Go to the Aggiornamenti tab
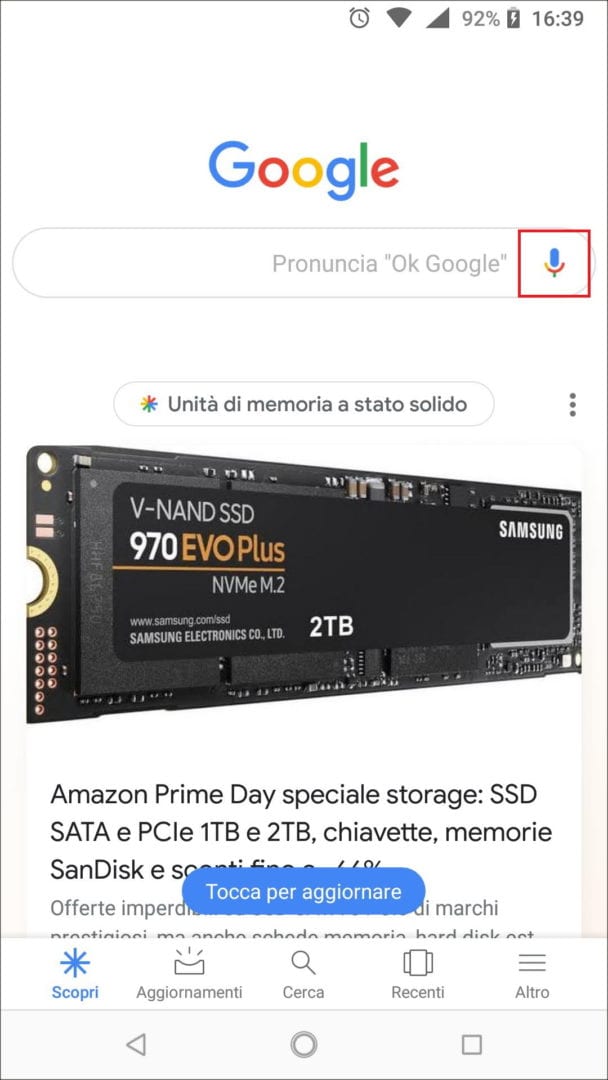 (189, 974)
